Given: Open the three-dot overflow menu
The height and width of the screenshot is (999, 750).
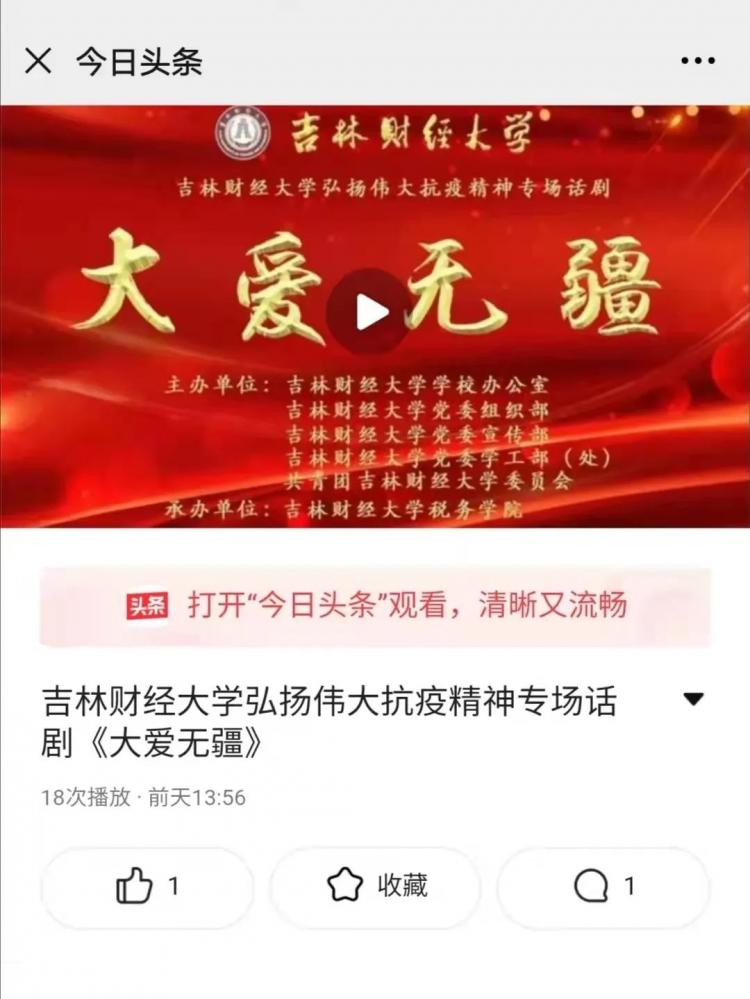Looking at the screenshot, I should [697, 62].
